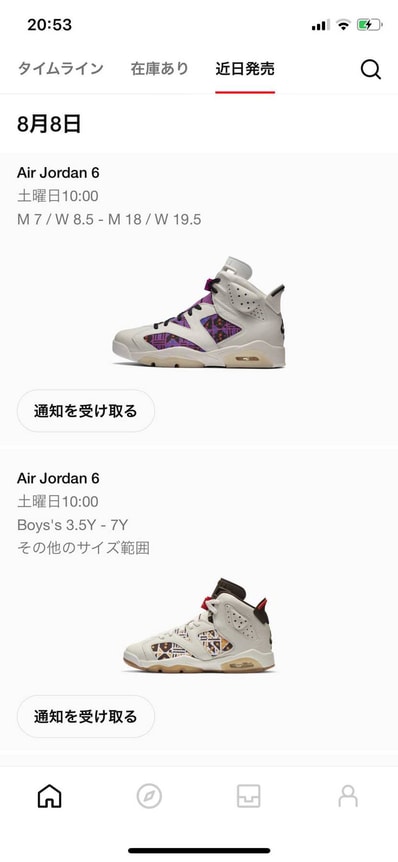Open the purple-patterned Air Jordan 6 shoe card
This screenshot has height=862, width=398.
point(199,300)
